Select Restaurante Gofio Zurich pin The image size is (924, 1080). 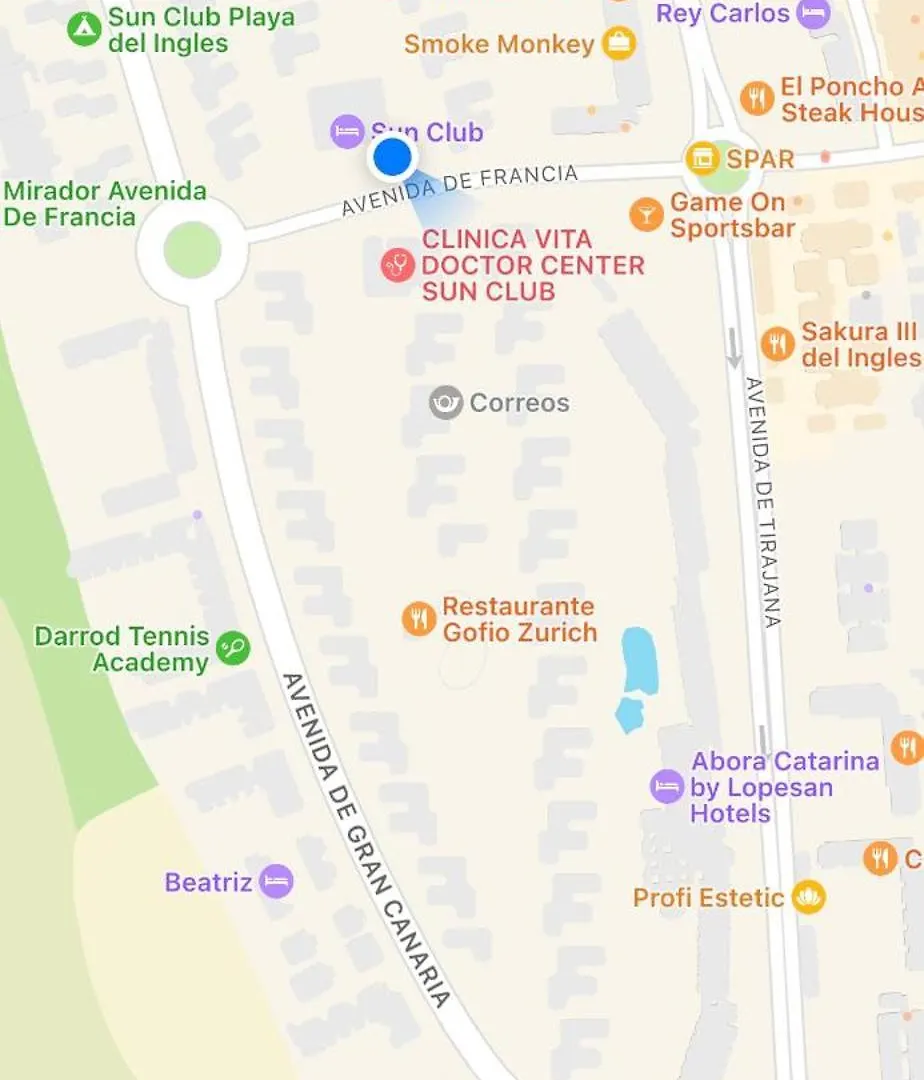coord(419,619)
